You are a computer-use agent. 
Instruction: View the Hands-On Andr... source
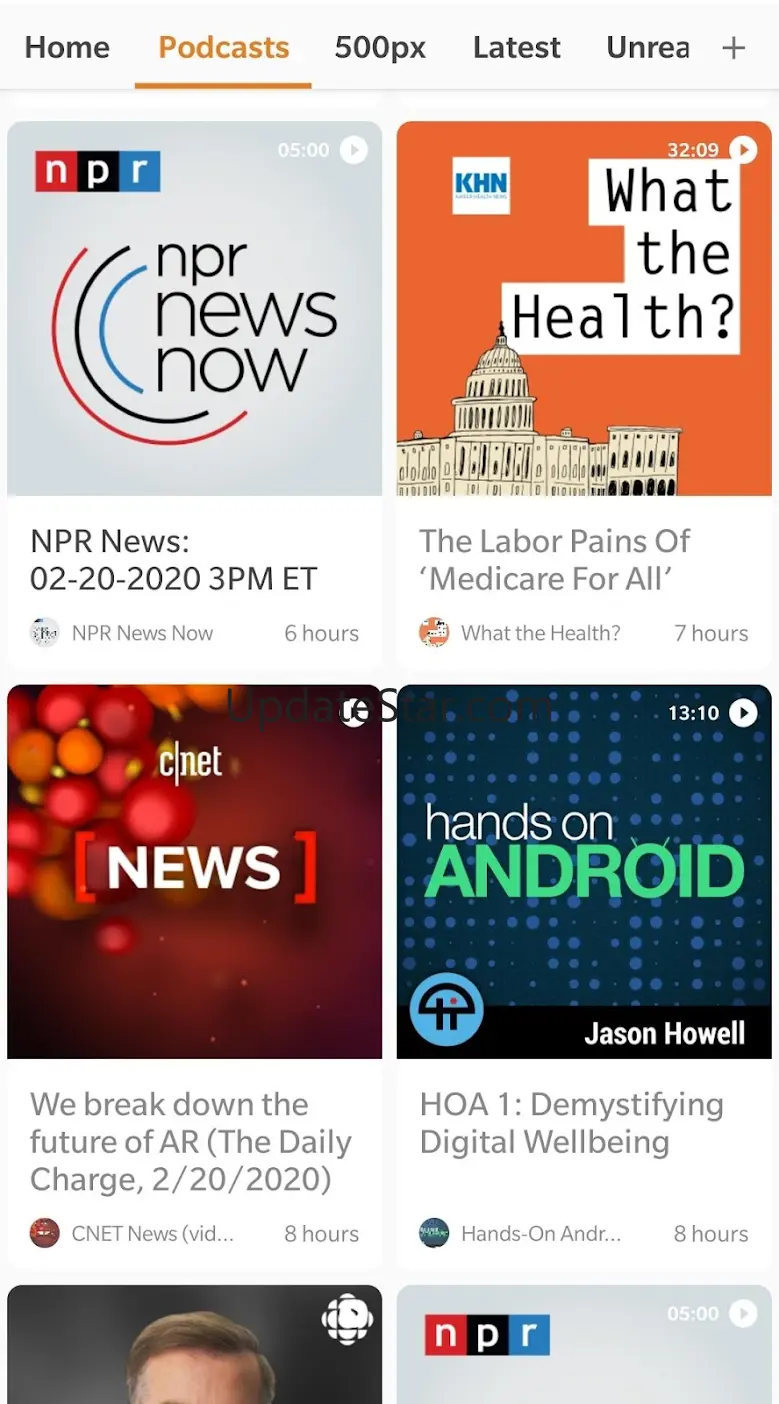[540, 1233]
